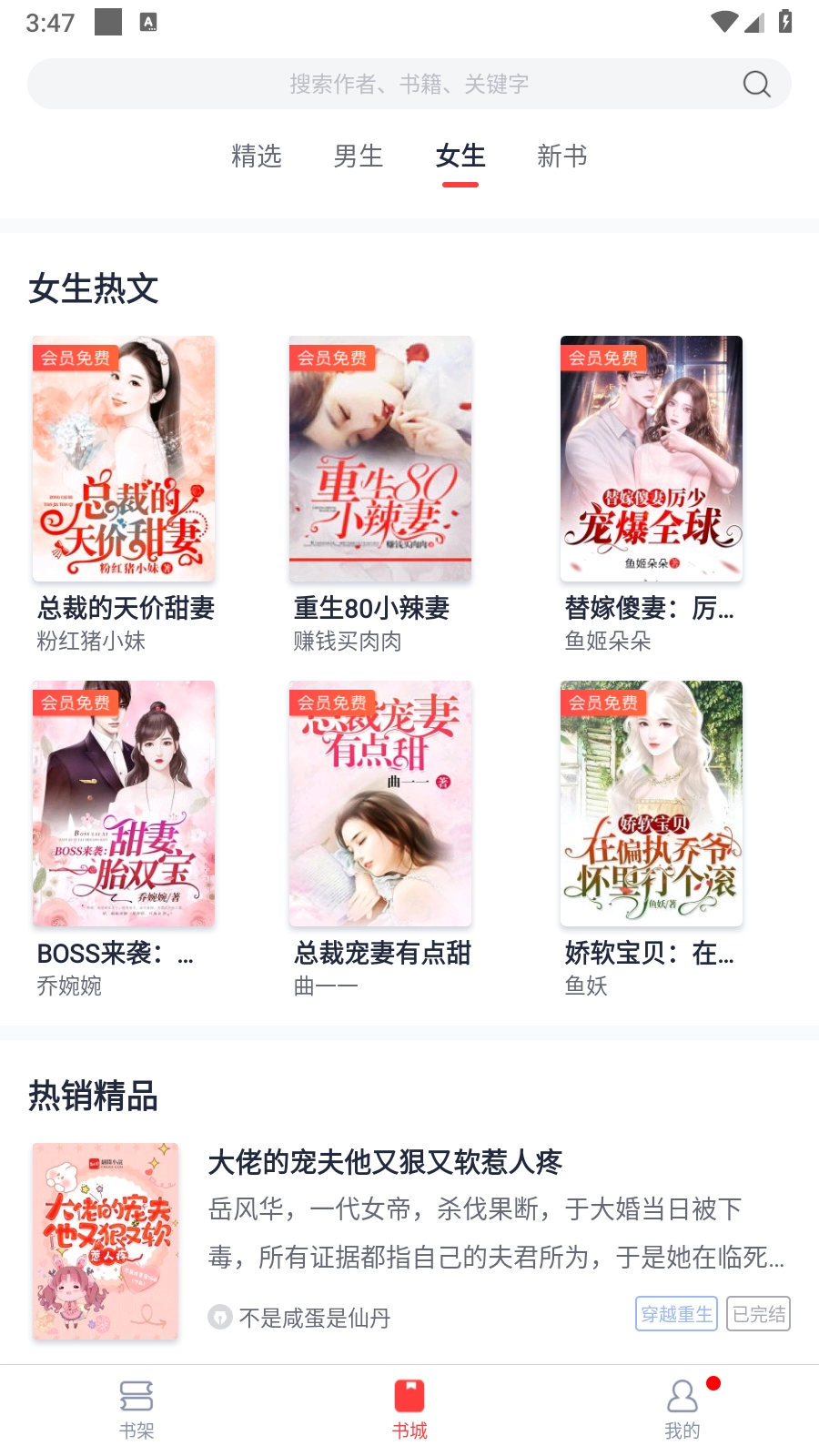The width and height of the screenshot is (819, 1456).
Task: Tap the 书城 bottom tab
Action: (x=409, y=1409)
